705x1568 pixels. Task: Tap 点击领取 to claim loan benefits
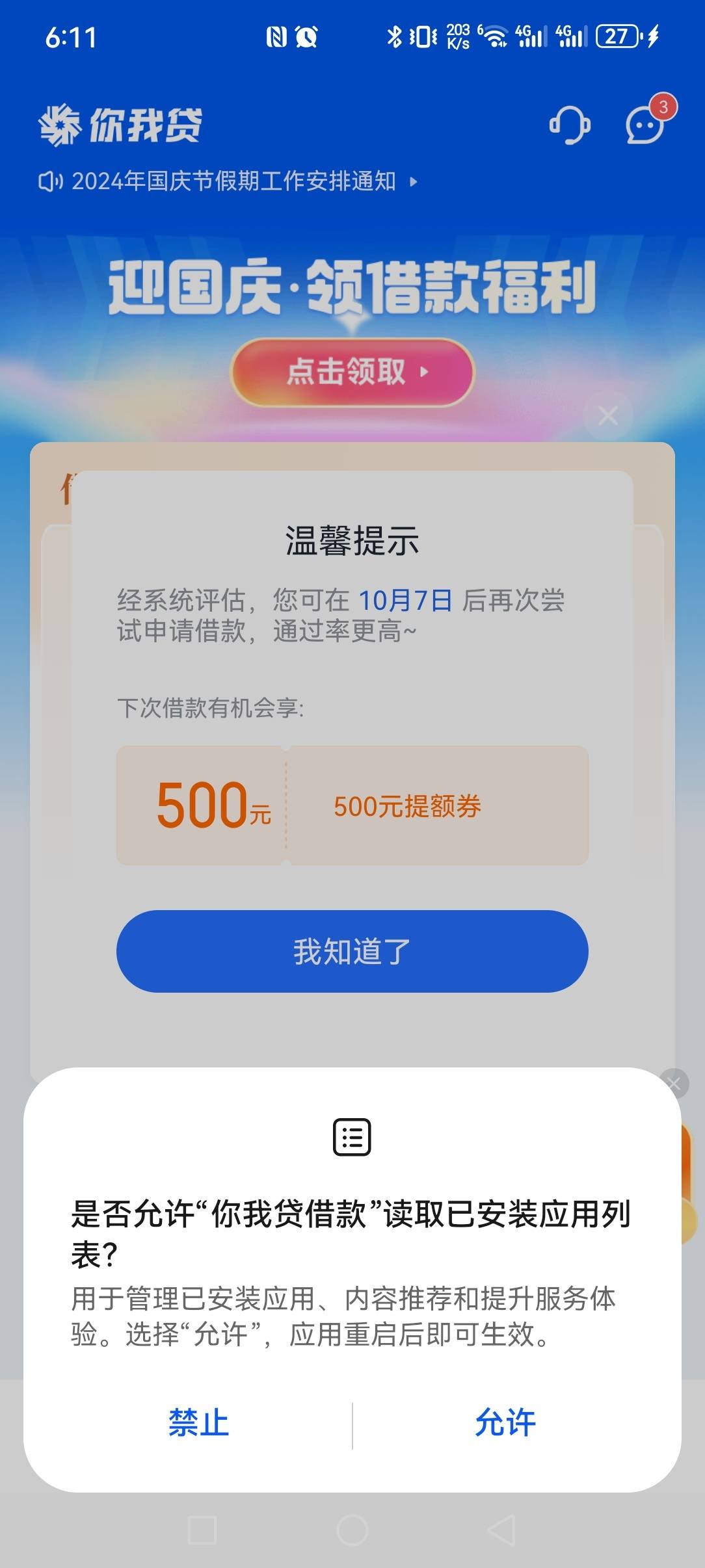[352, 372]
